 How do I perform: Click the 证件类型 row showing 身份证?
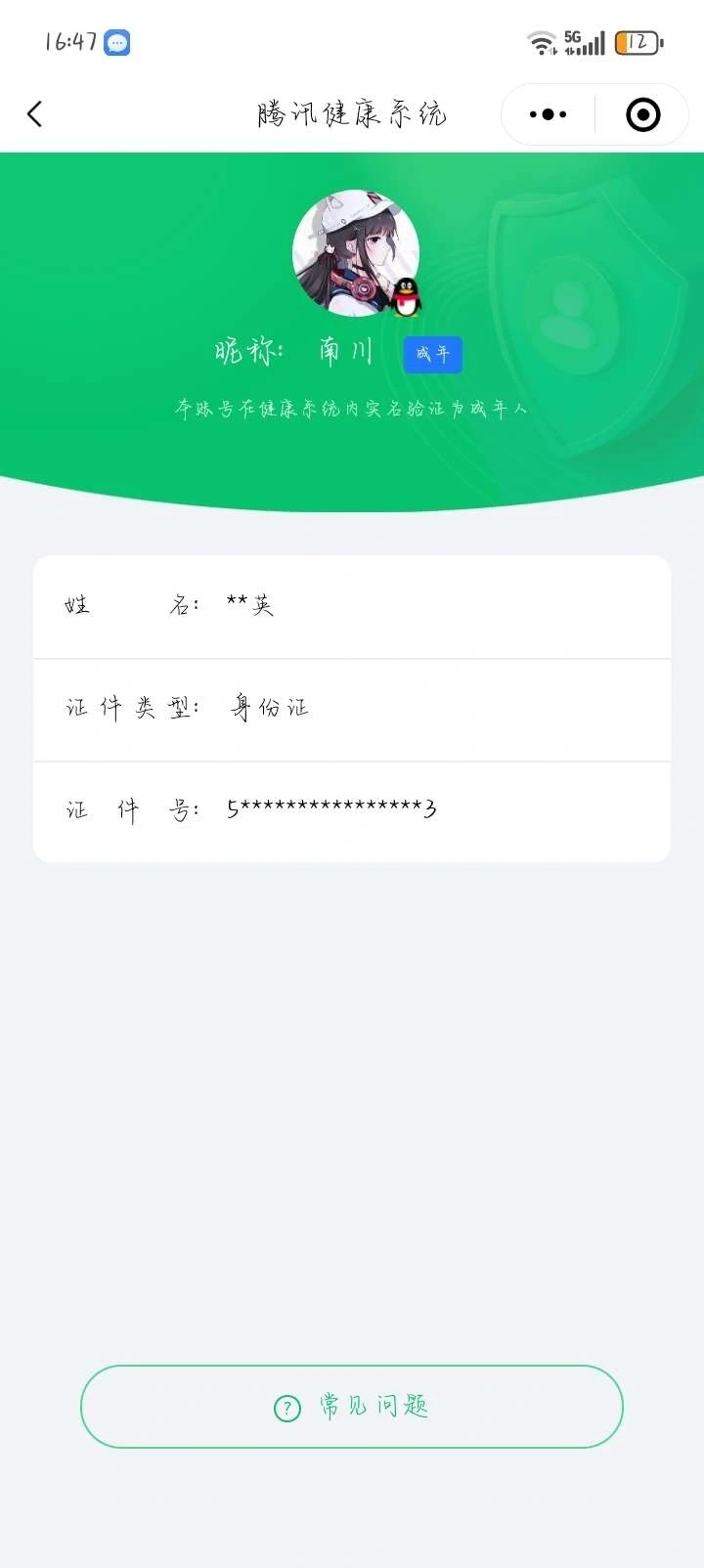(352, 710)
